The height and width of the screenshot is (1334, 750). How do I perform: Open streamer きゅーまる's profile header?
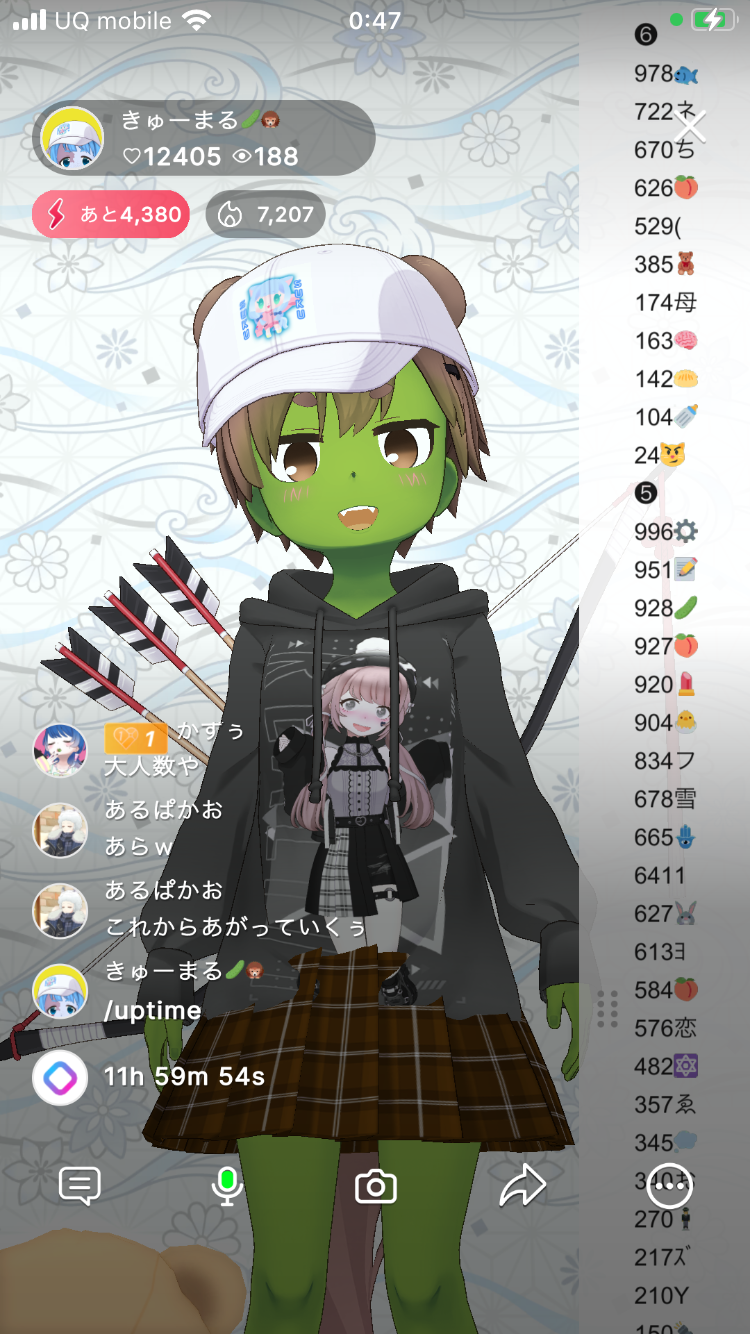click(204, 138)
